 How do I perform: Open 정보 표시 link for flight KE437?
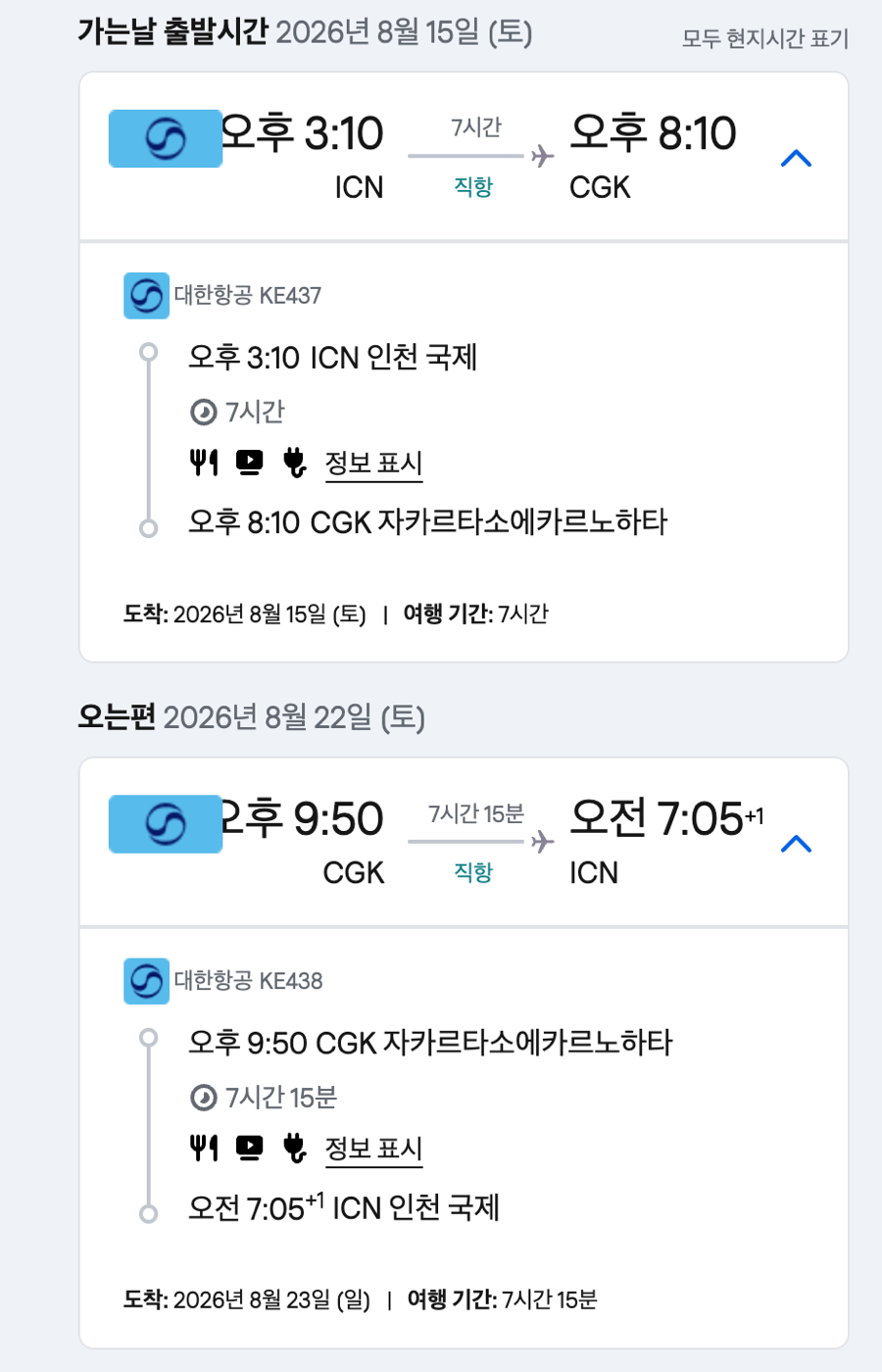click(373, 463)
